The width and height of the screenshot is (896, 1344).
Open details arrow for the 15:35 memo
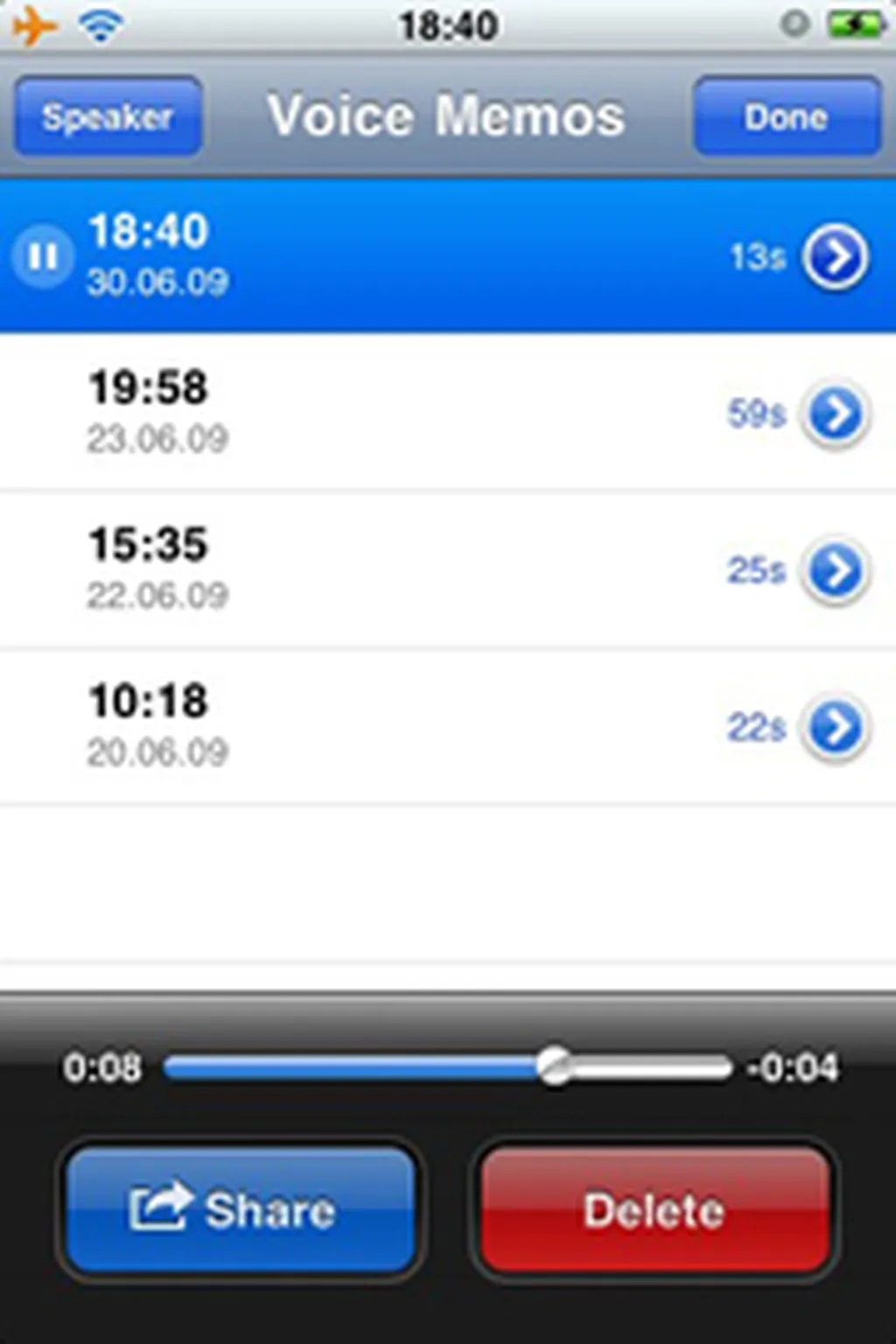(836, 570)
